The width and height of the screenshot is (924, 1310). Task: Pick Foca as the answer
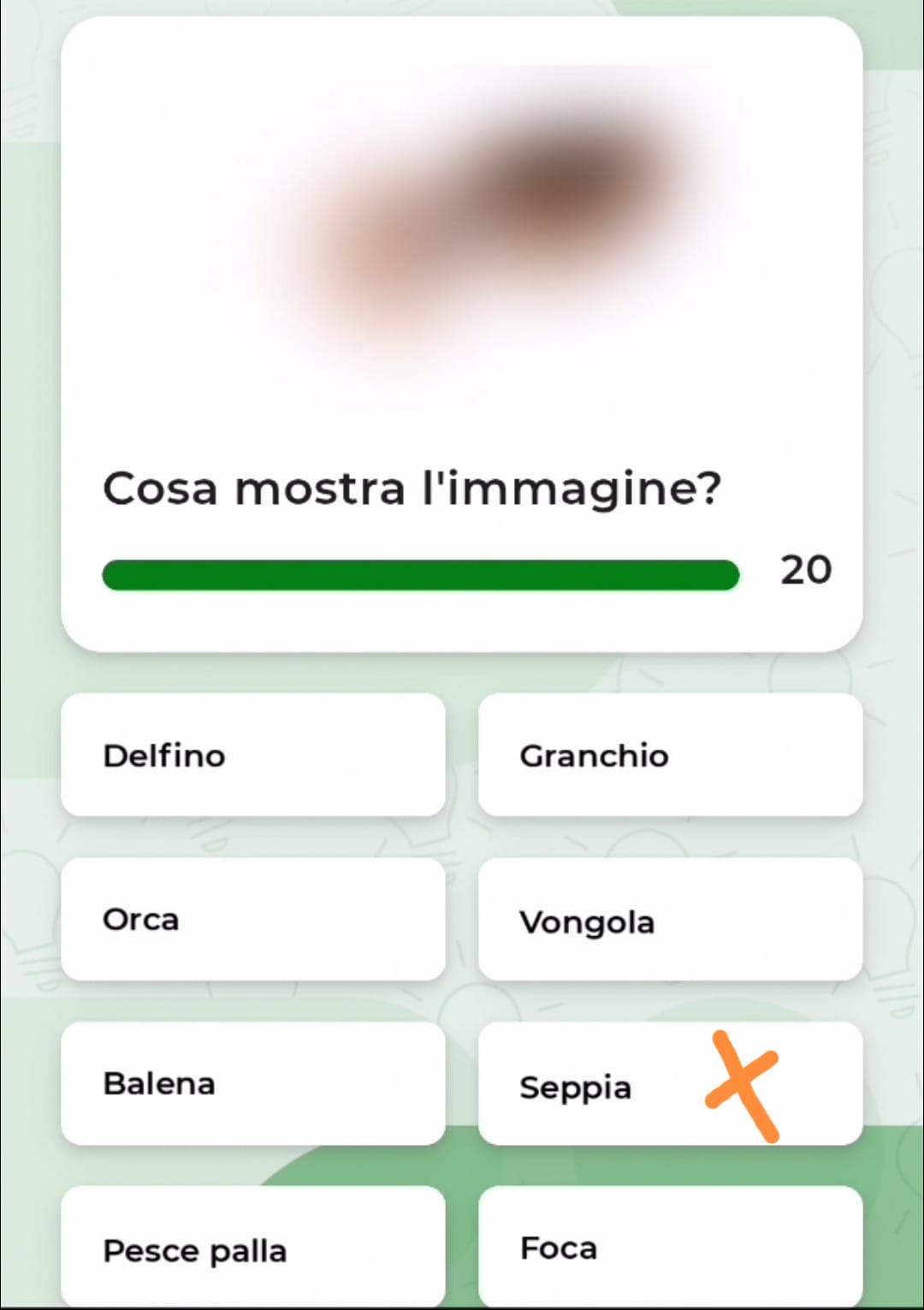click(670, 1247)
